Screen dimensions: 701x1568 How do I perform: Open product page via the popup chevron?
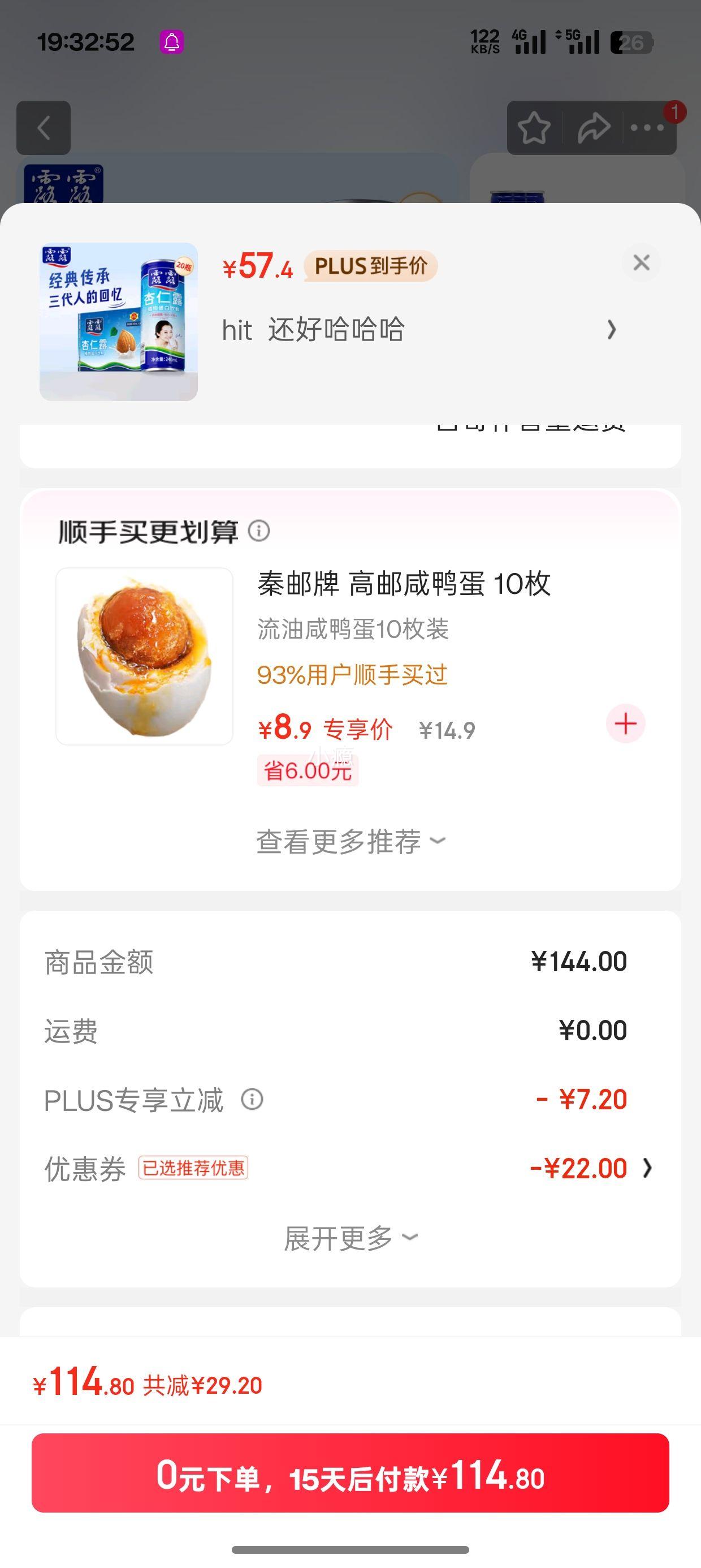pyautogui.click(x=610, y=329)
